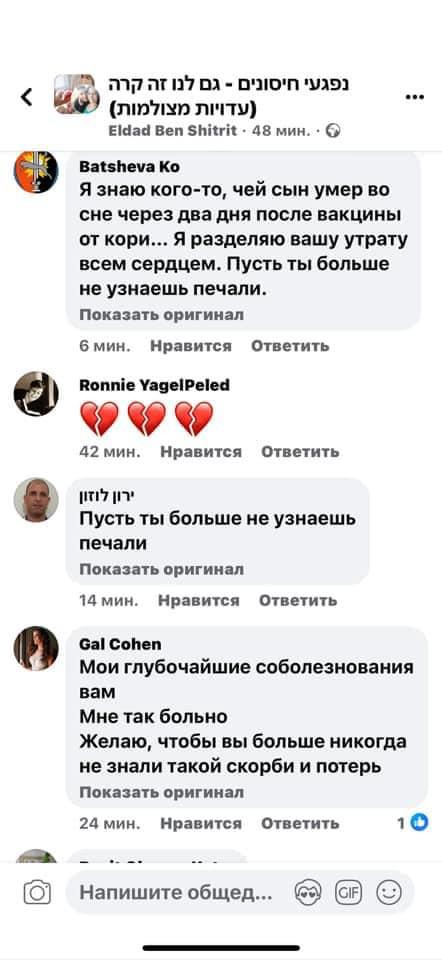Like the comment posted 14 min. ago

pyautogui.click(x=198, y=601)
